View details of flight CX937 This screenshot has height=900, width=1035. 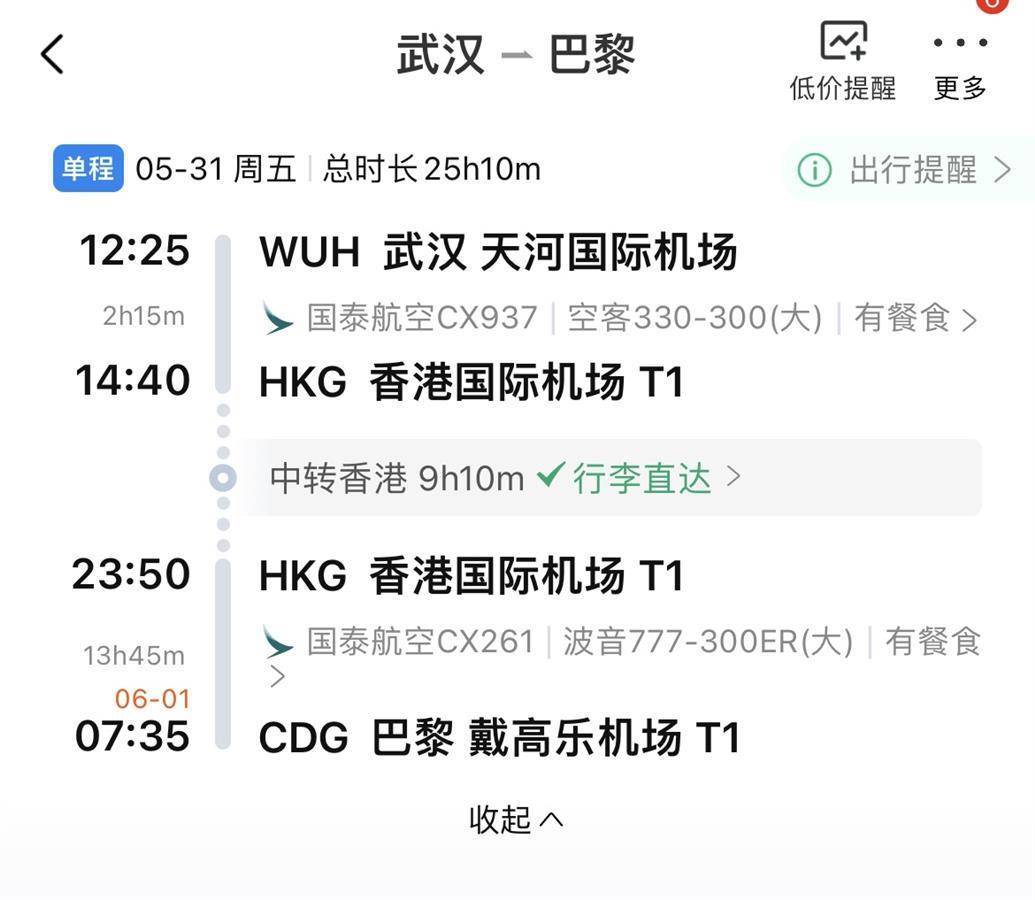(x=620, y=319)
